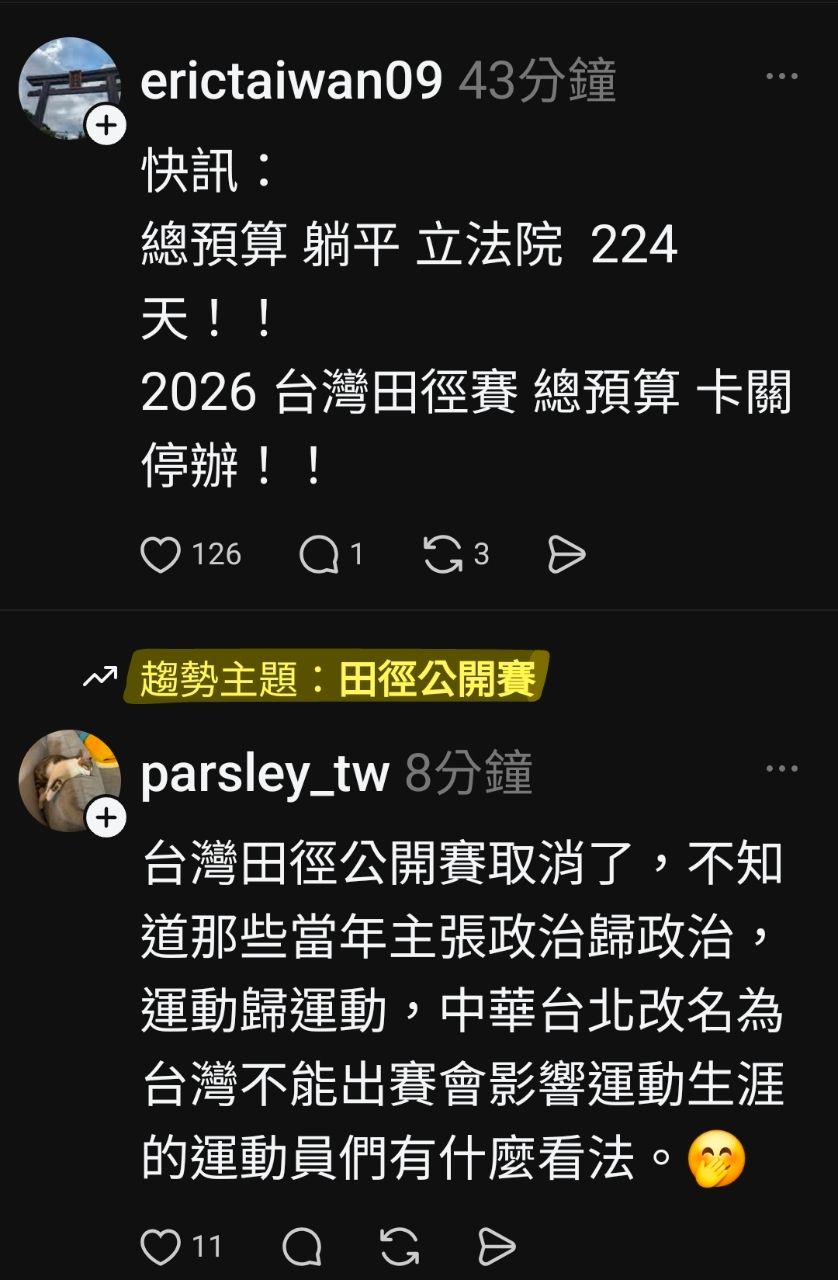838x1280 pixels.
Task: Reply to erictaiwan09's post
Action: [319, 555]
